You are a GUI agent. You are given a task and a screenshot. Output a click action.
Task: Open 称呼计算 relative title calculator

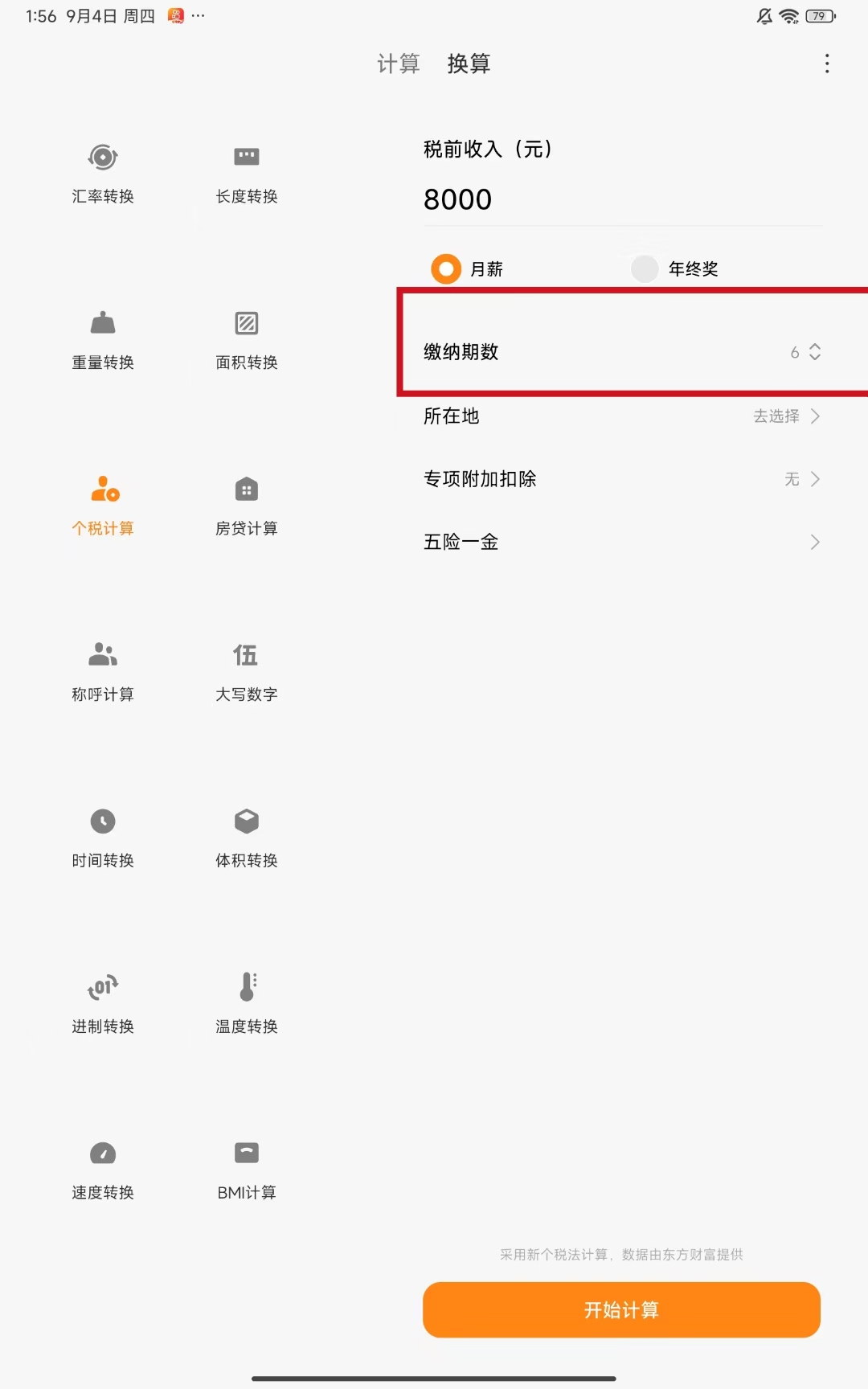click(103, 671)
